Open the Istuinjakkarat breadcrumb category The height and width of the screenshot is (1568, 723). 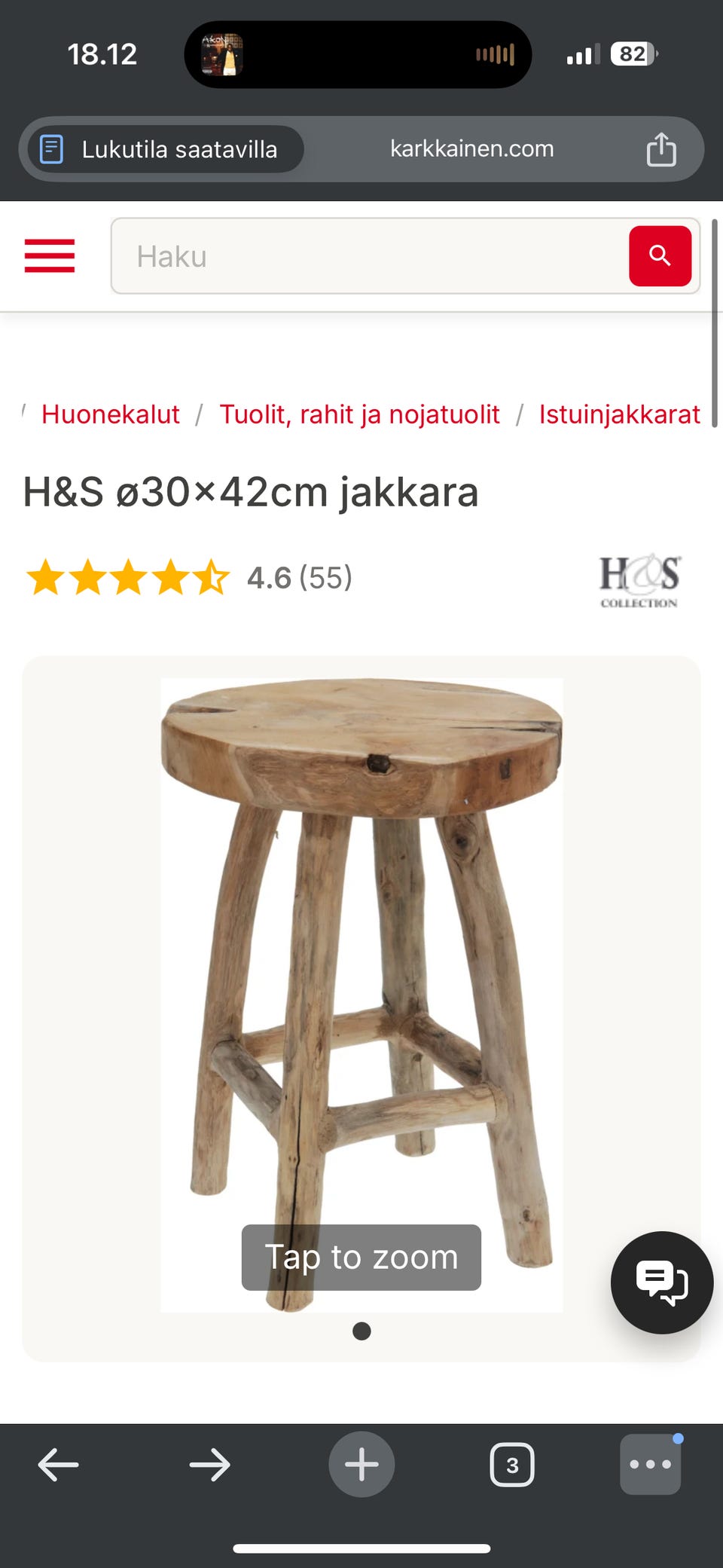(x=619, y=414)
